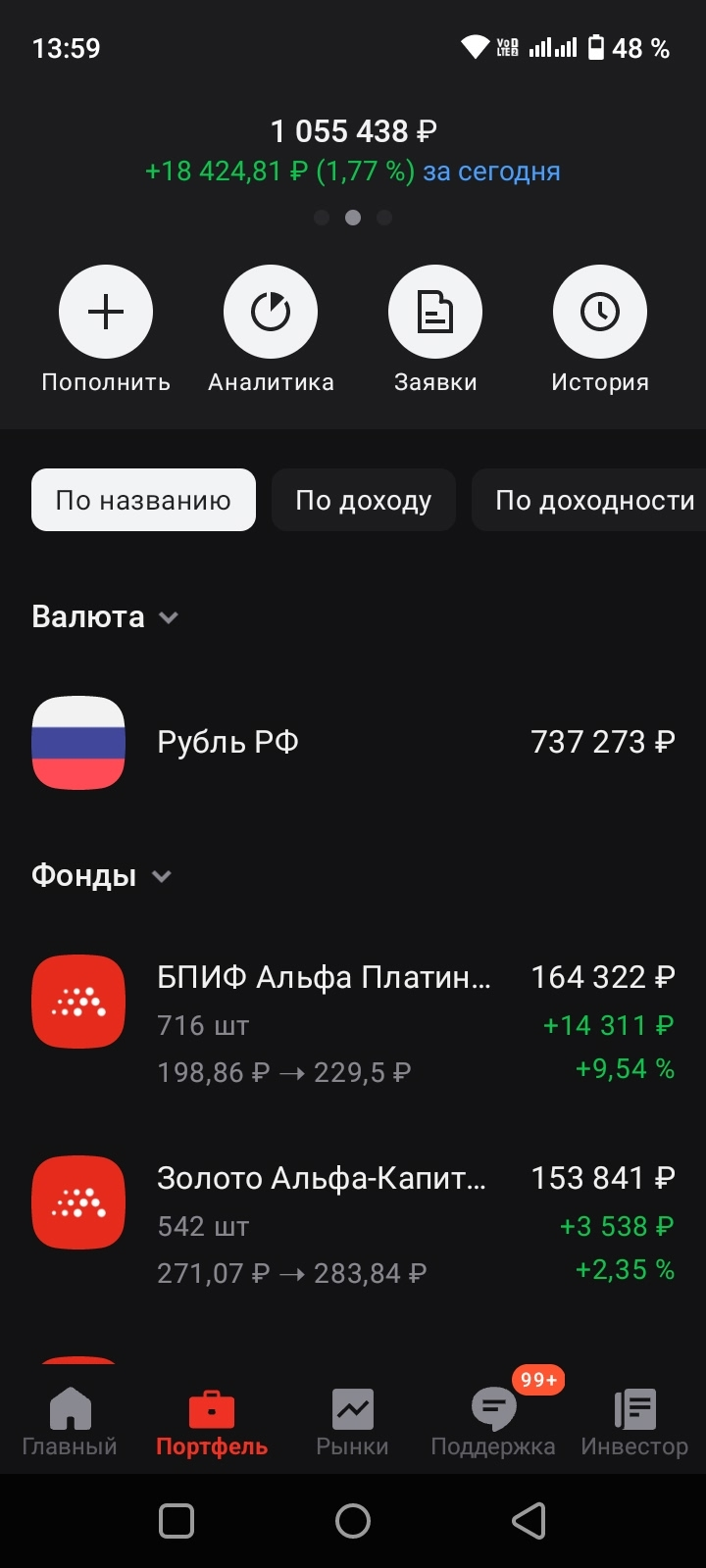This screenshot has width=706, height=1568.
Task: Switch to the Рынки tab
Action: [352, 1422]
